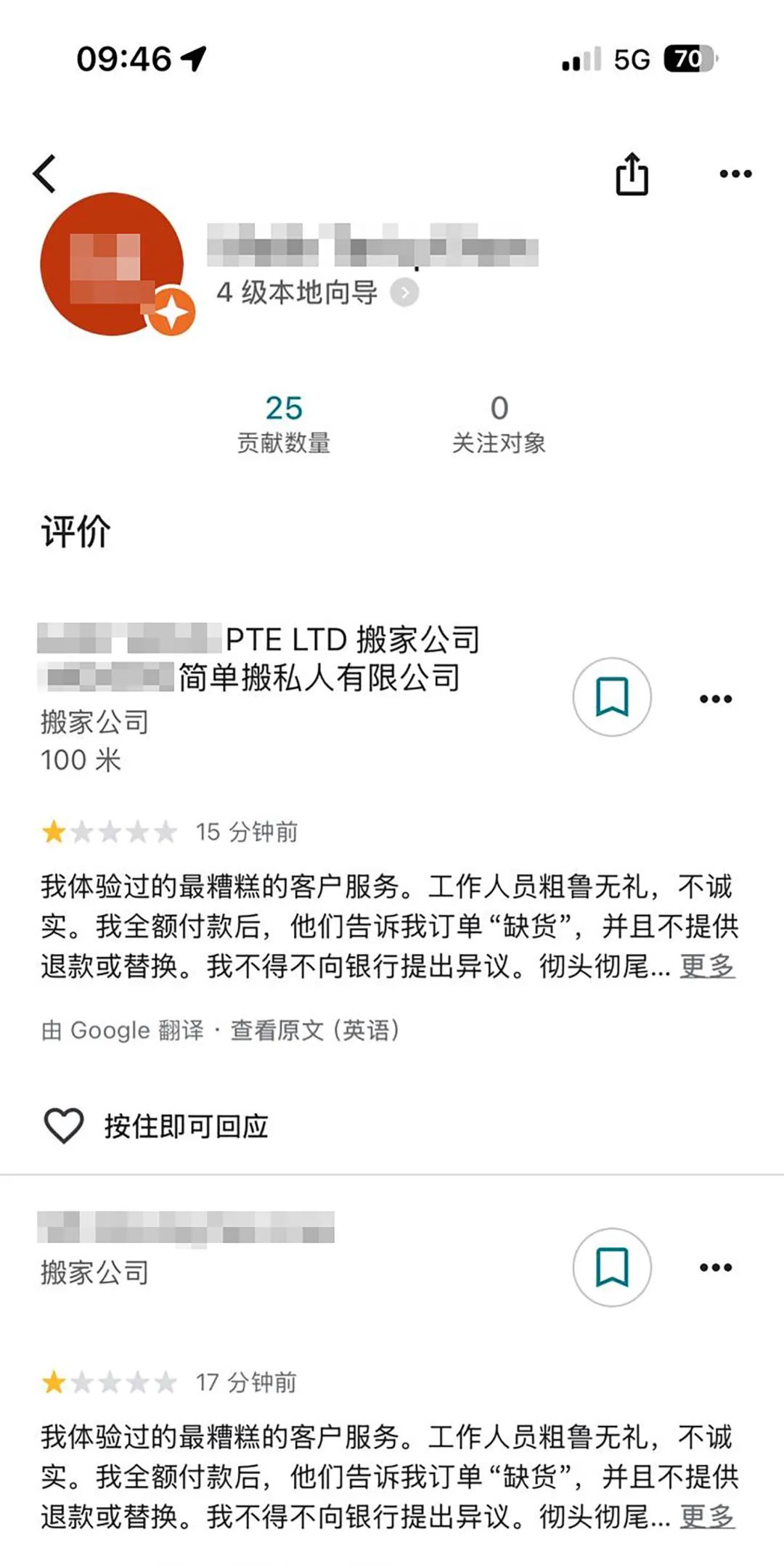Expand 更多 on the 17 分钟前 review
This screenshot has width=784, height=1566.
pyautogui.click(x=707, y=1517)
